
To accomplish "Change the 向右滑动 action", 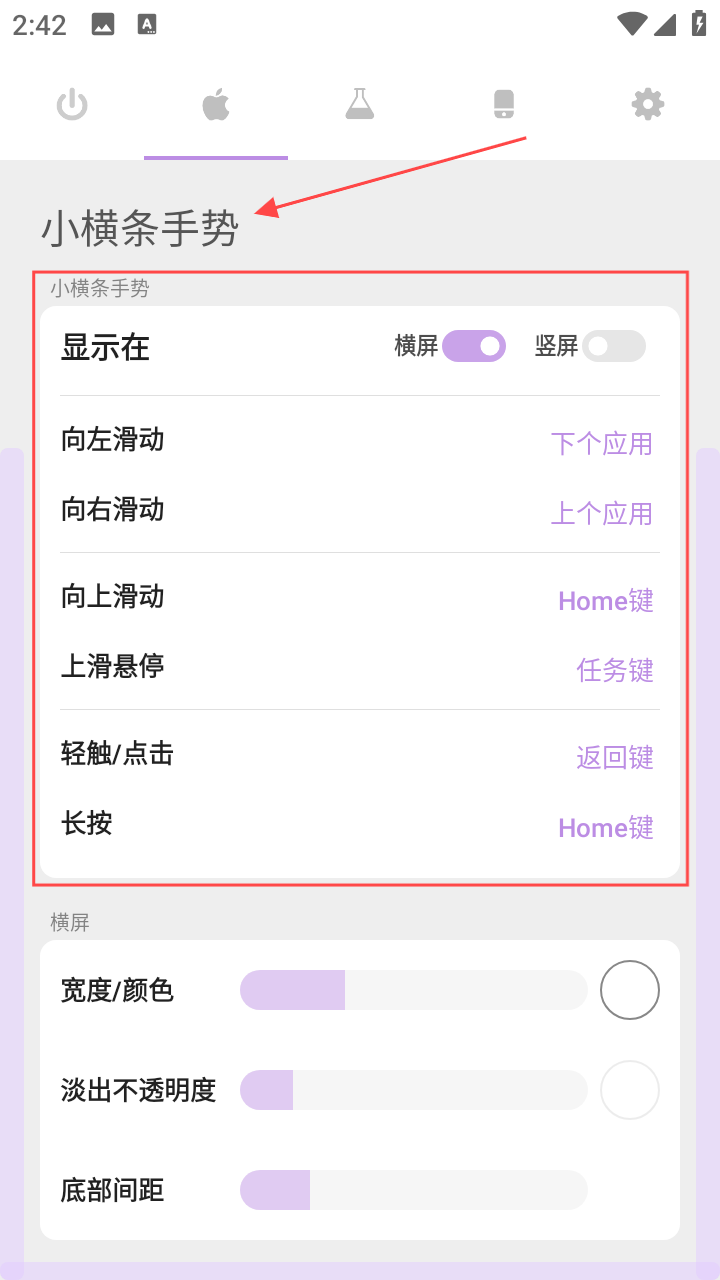I will pos(601,514).
